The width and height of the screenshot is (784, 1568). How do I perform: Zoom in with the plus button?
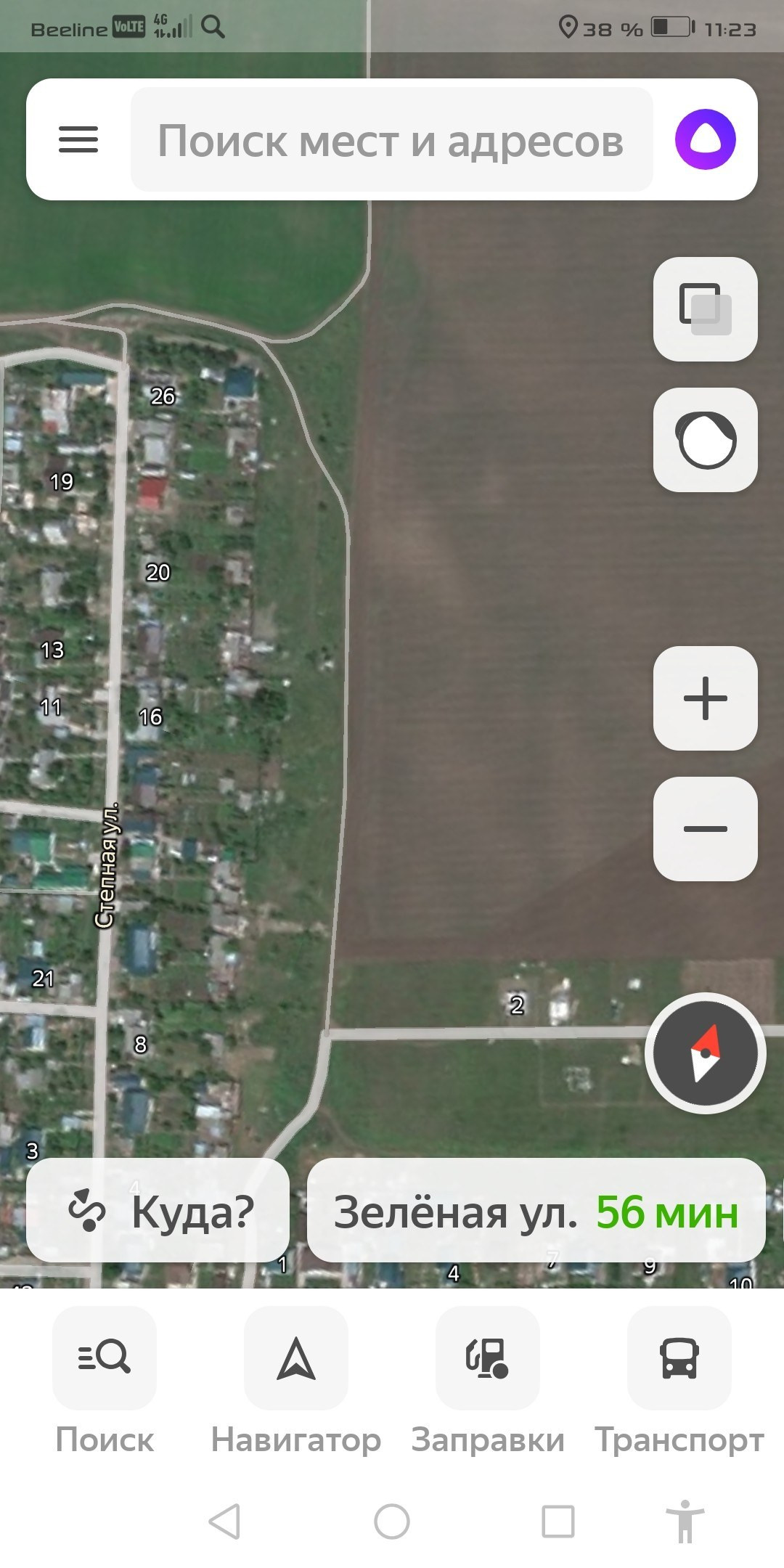pyautogui.click(x=705, y=698)
